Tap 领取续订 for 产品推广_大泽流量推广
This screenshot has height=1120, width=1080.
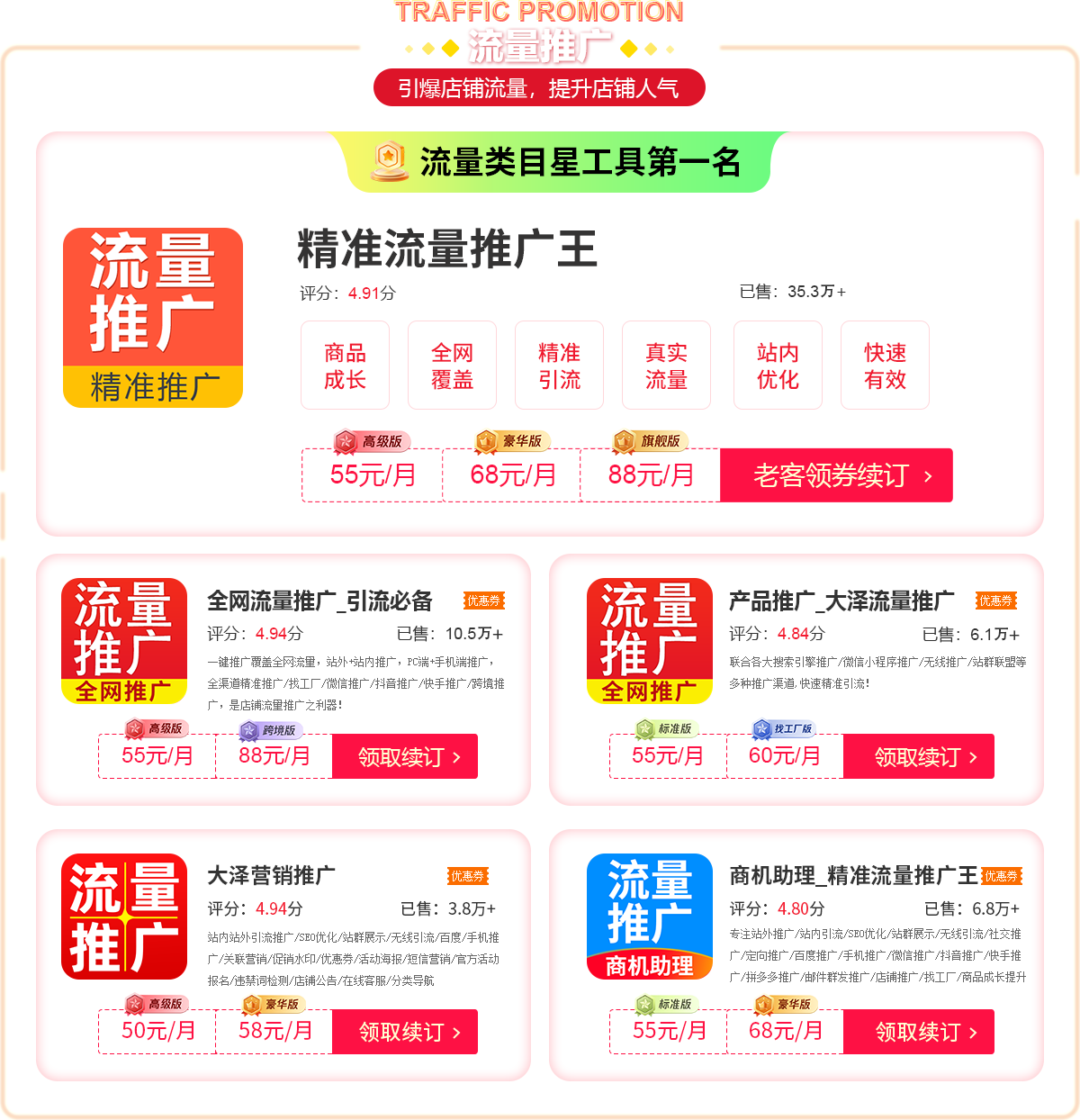(919, 757)
